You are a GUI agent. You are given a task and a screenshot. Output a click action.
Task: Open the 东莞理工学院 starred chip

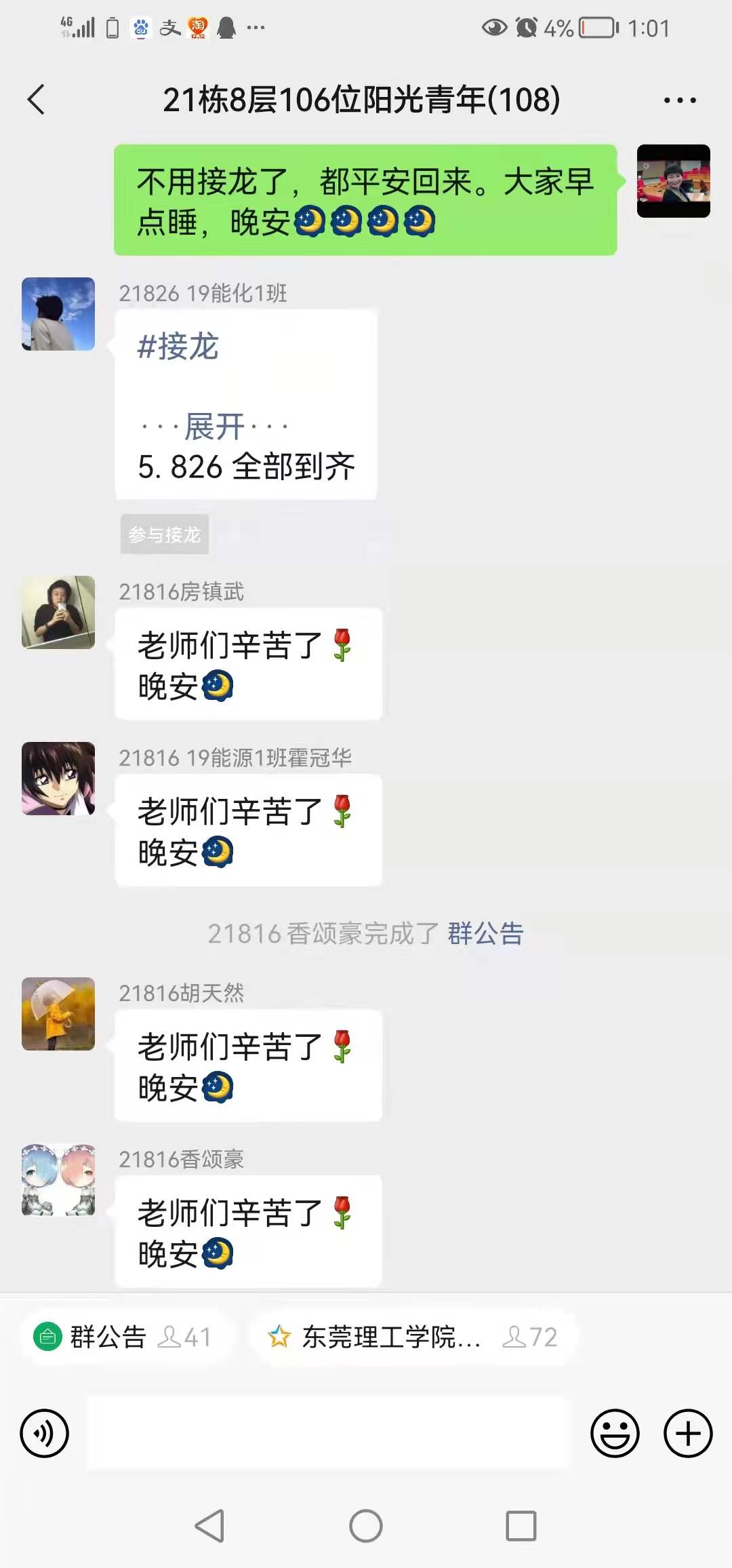(413, 1337)
